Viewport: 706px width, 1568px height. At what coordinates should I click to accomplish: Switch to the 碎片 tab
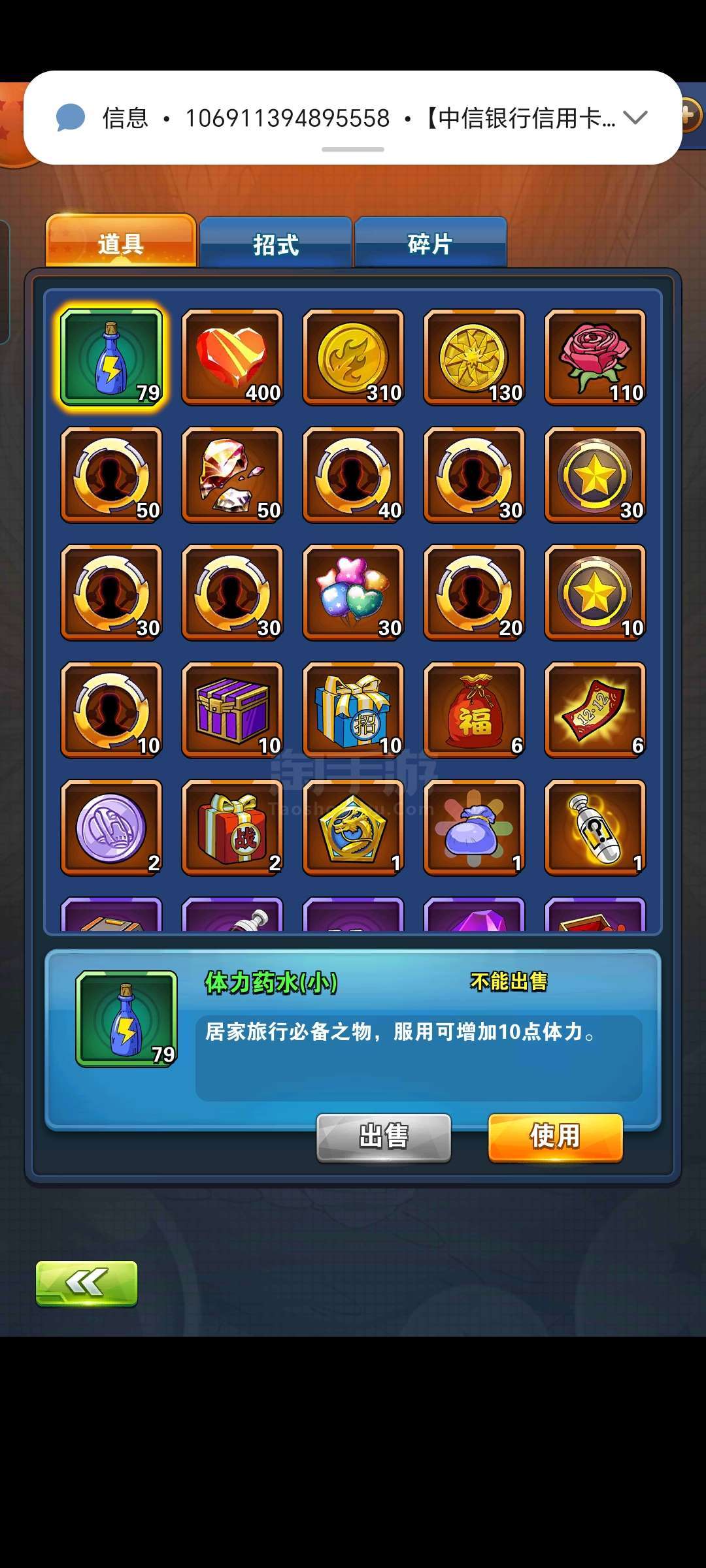point(430,243)
